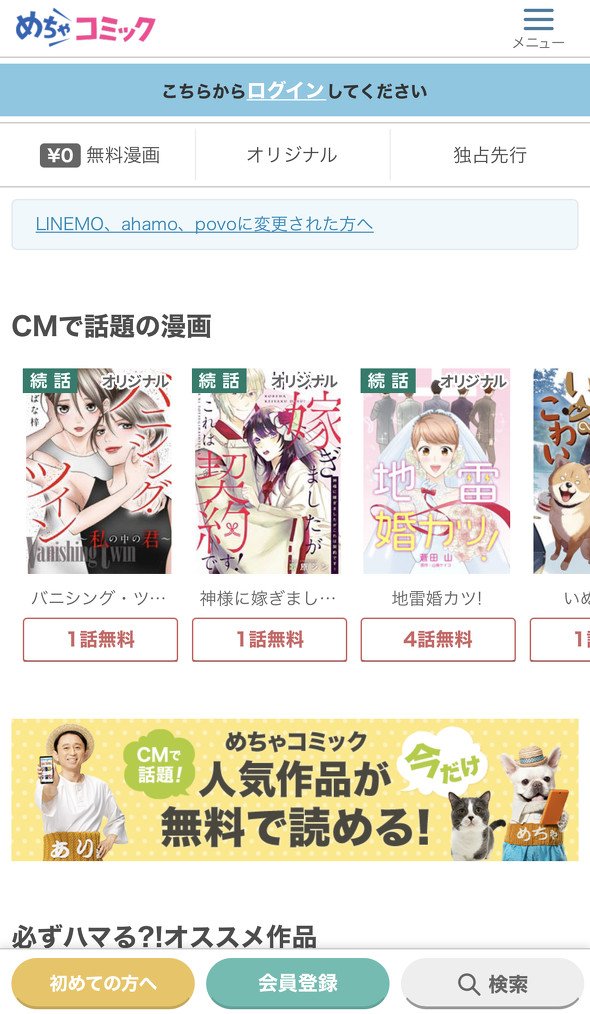Open the バニシング・ツイン manga cover

pos(100,471)
